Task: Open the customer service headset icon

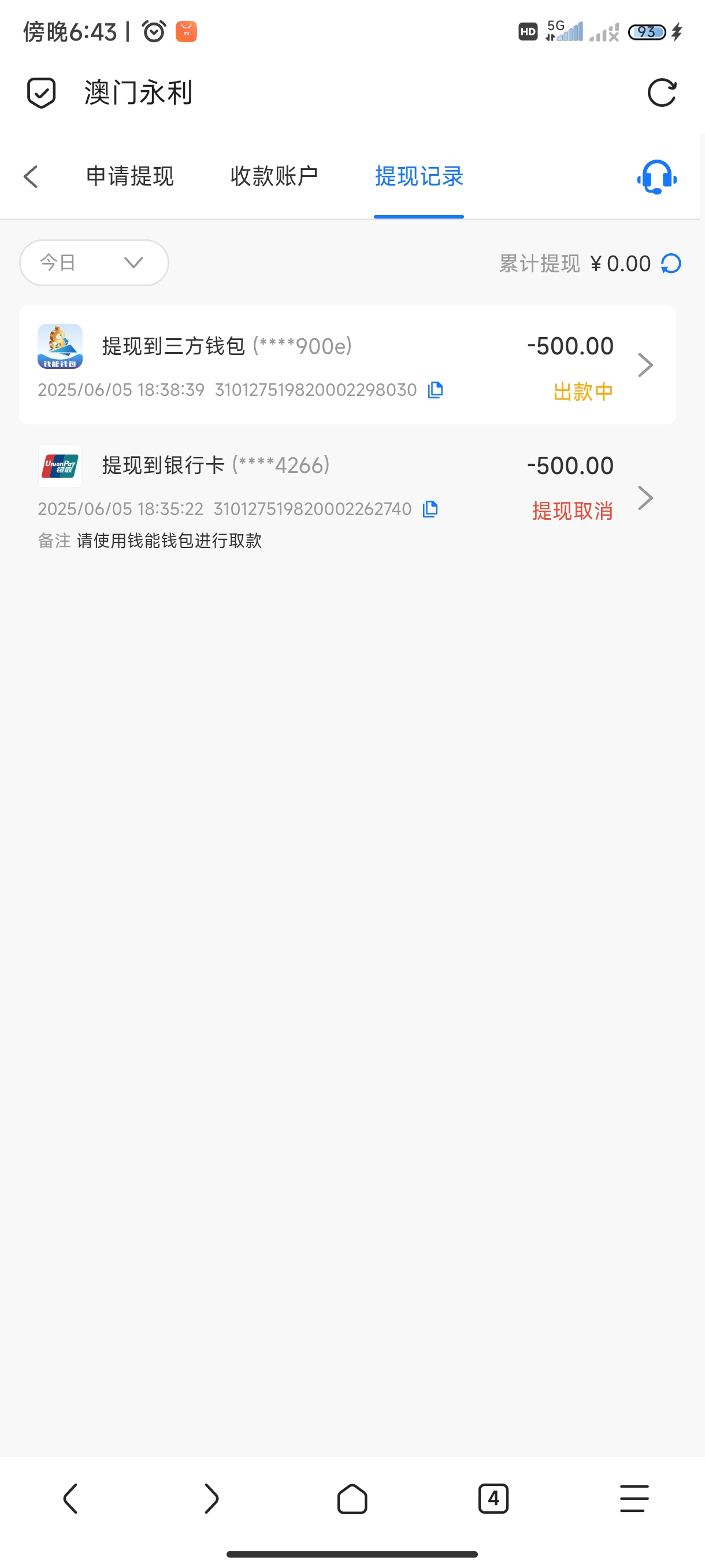Action: pos(655,177)
